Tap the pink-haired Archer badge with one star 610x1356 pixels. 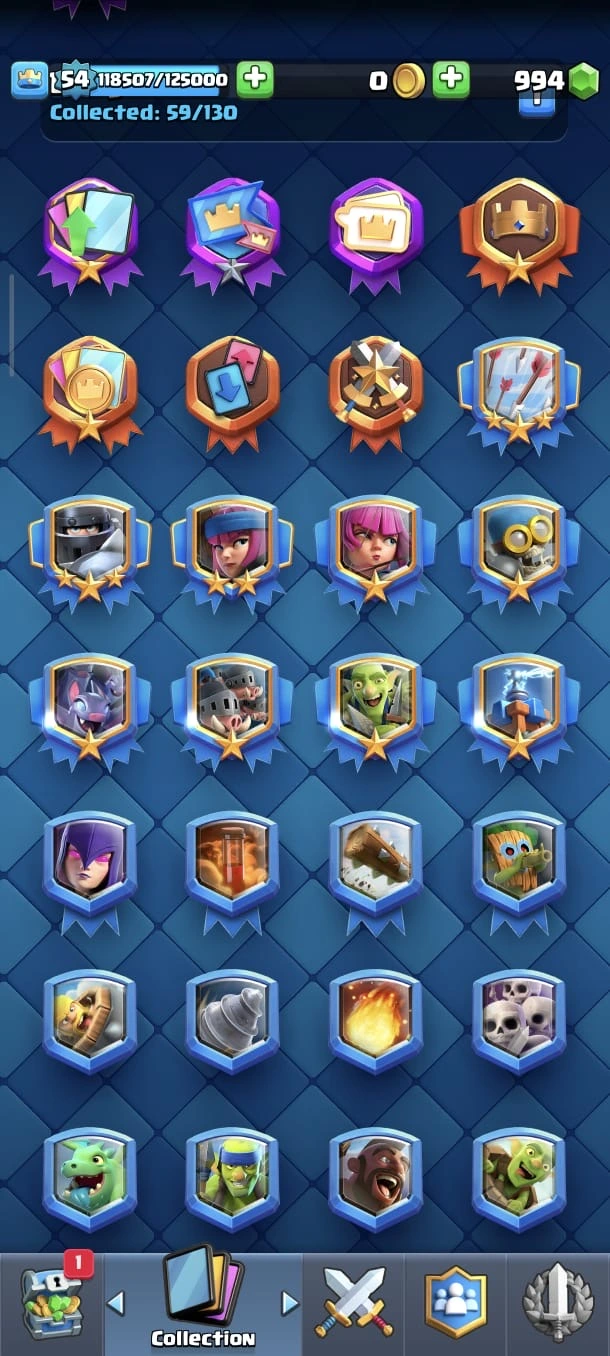pyautogui.click(x=375, y=546)
